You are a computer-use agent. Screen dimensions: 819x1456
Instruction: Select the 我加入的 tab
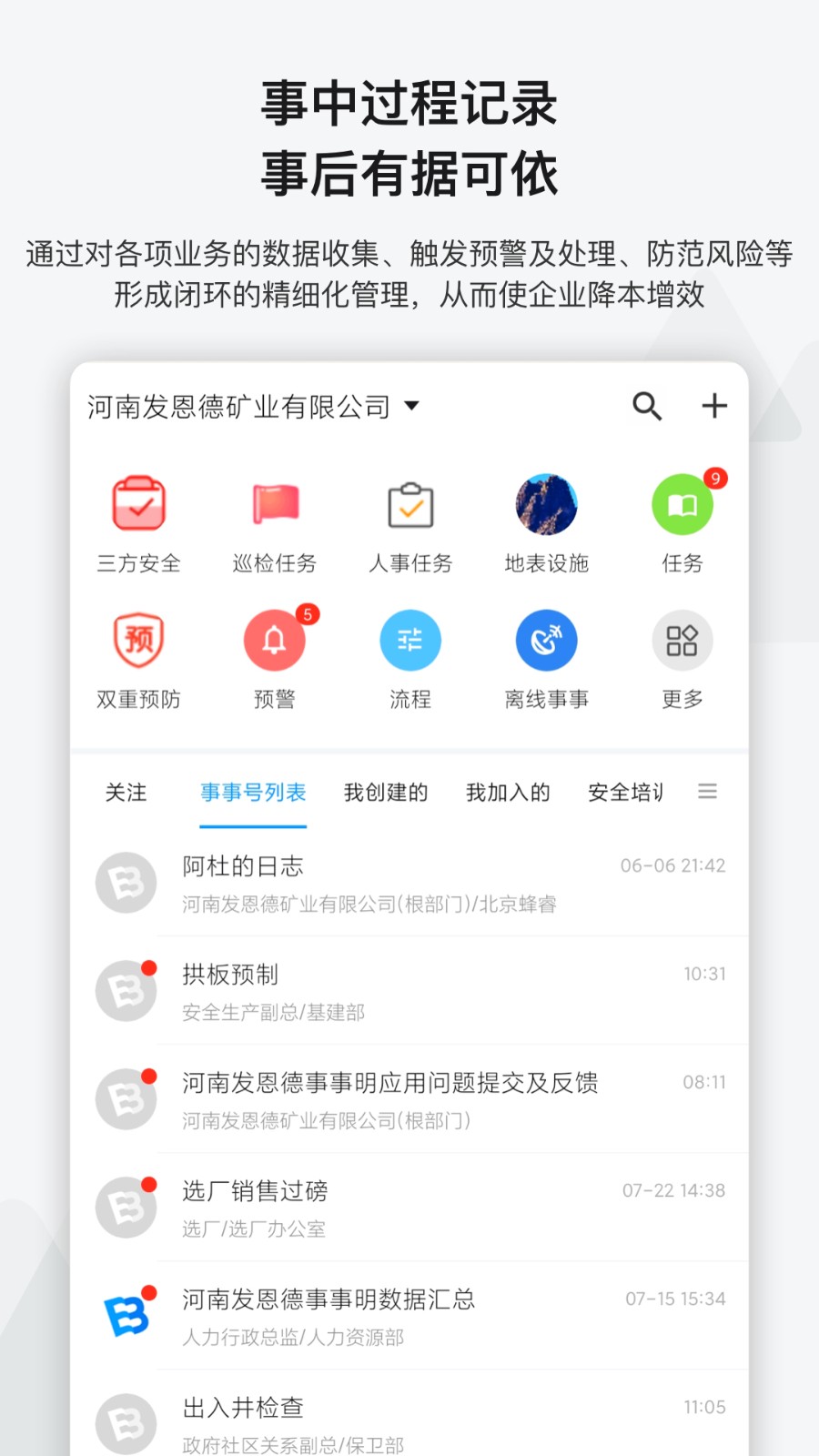(508, 793)
